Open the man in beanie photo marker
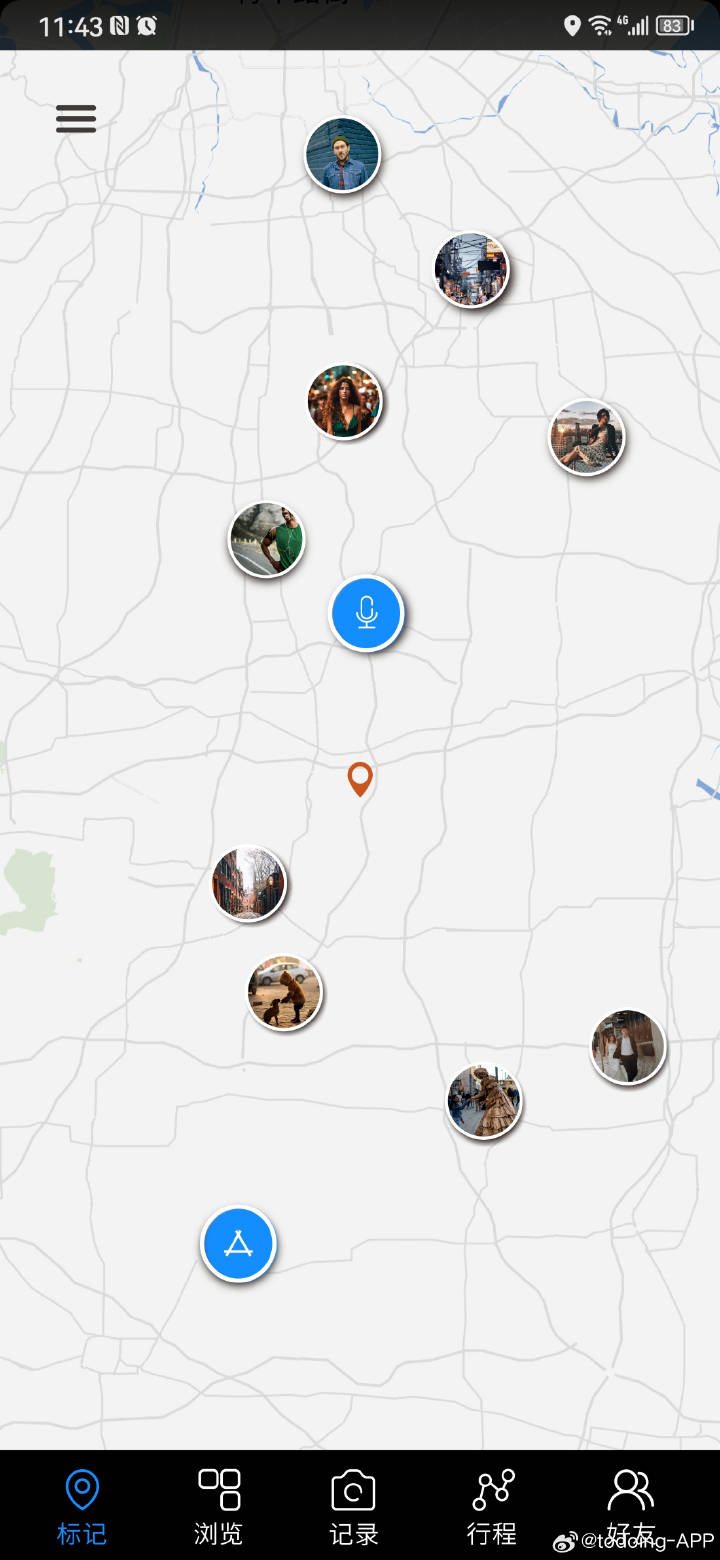This screenshot has height=1560, width=720. coord(343,155)
